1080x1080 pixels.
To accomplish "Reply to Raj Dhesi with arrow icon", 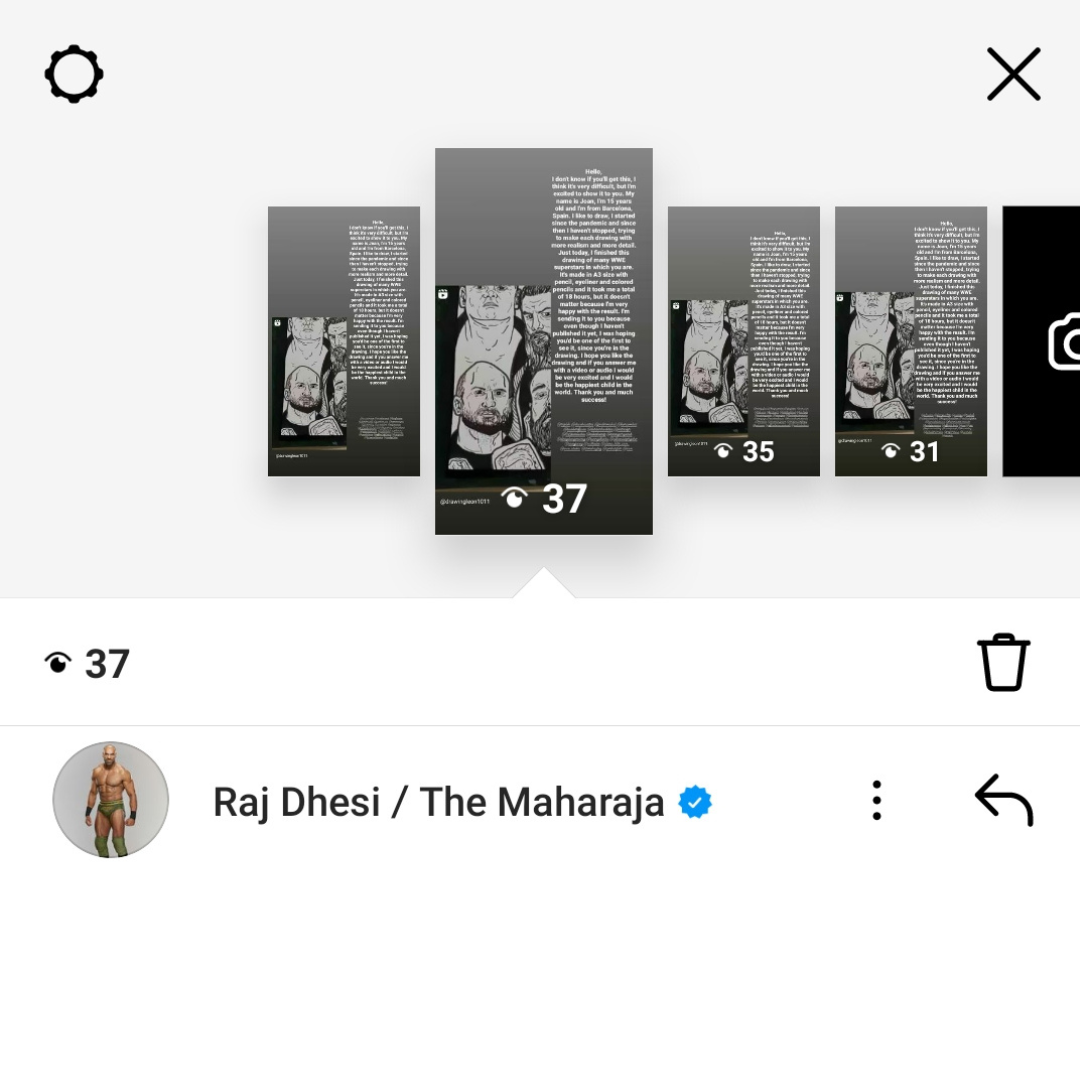I will click(x=1003, y=801).
